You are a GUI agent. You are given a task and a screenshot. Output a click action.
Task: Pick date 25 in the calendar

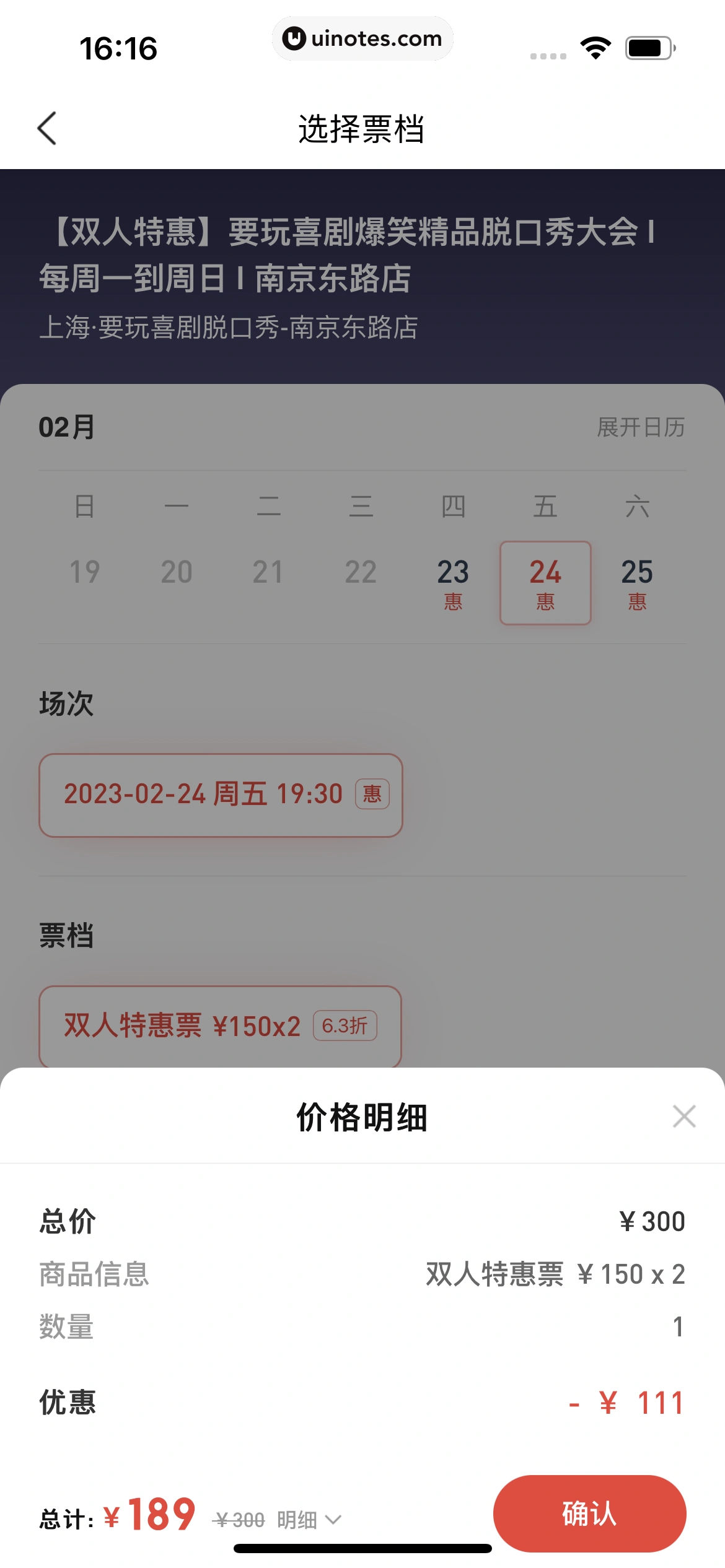pos(637,583)
